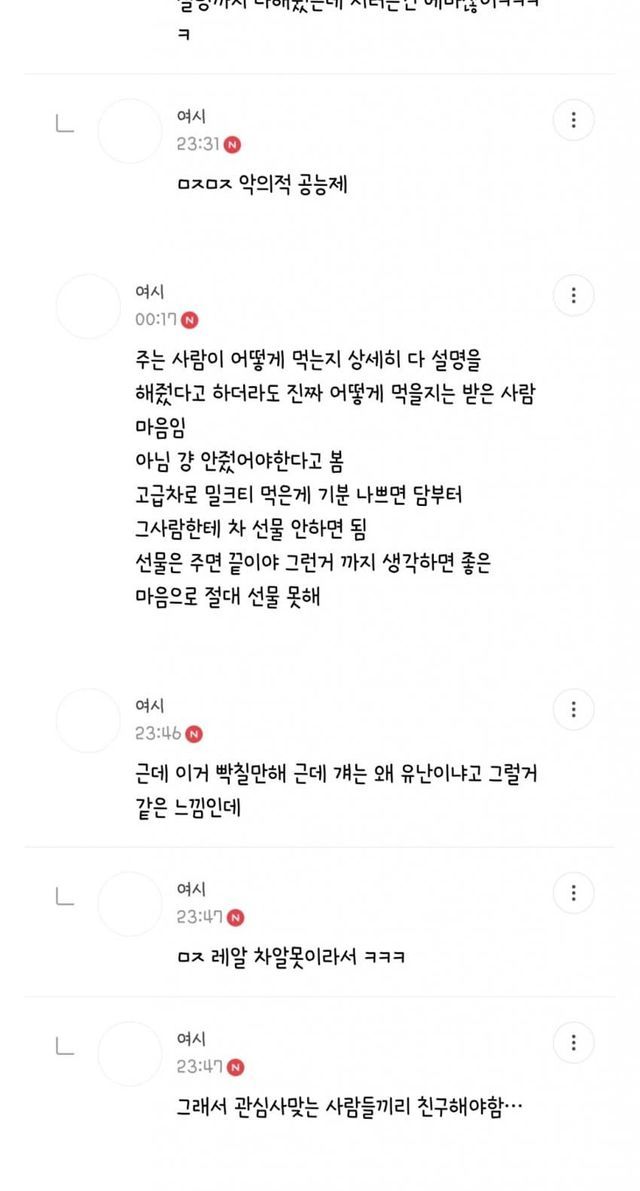
Task: Open the options menu for the '악의적 공능제' reply
Action: click(573, 121)
